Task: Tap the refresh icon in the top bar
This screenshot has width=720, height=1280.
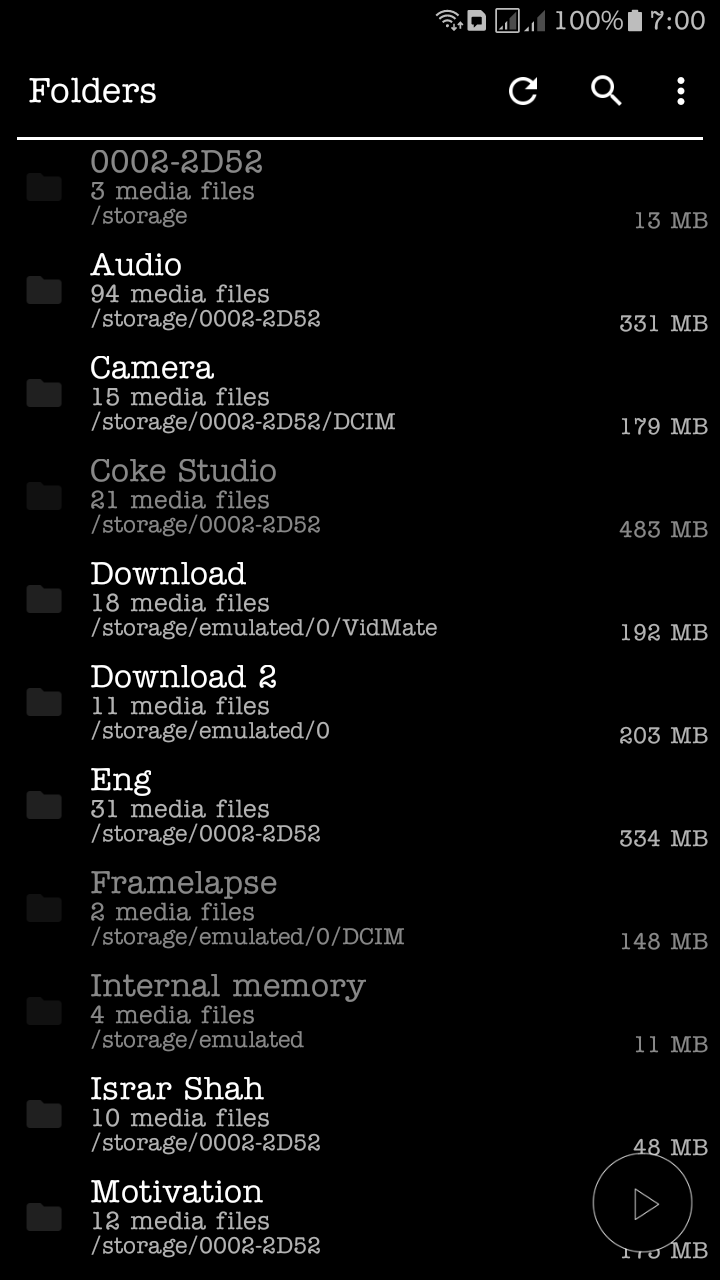Action: click(x=523, y=91)
